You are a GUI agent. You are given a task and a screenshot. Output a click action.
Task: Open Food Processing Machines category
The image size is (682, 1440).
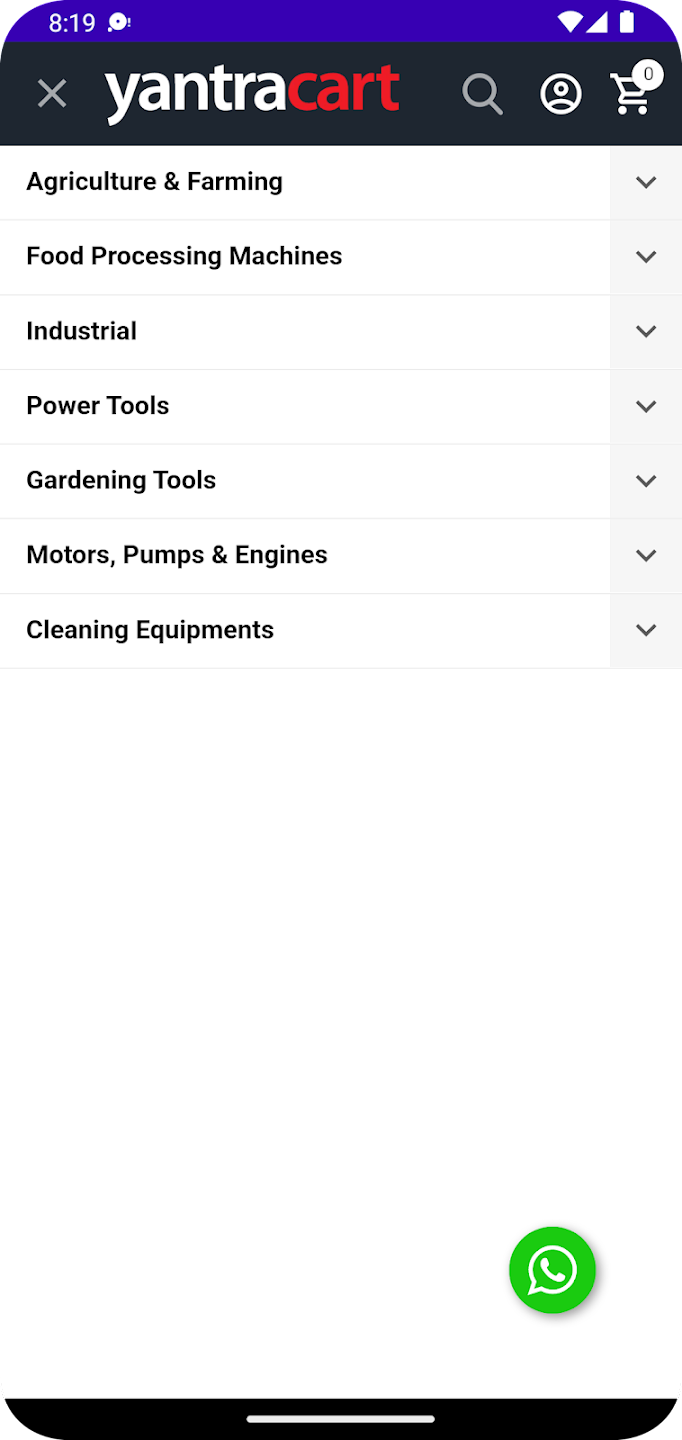184,256
